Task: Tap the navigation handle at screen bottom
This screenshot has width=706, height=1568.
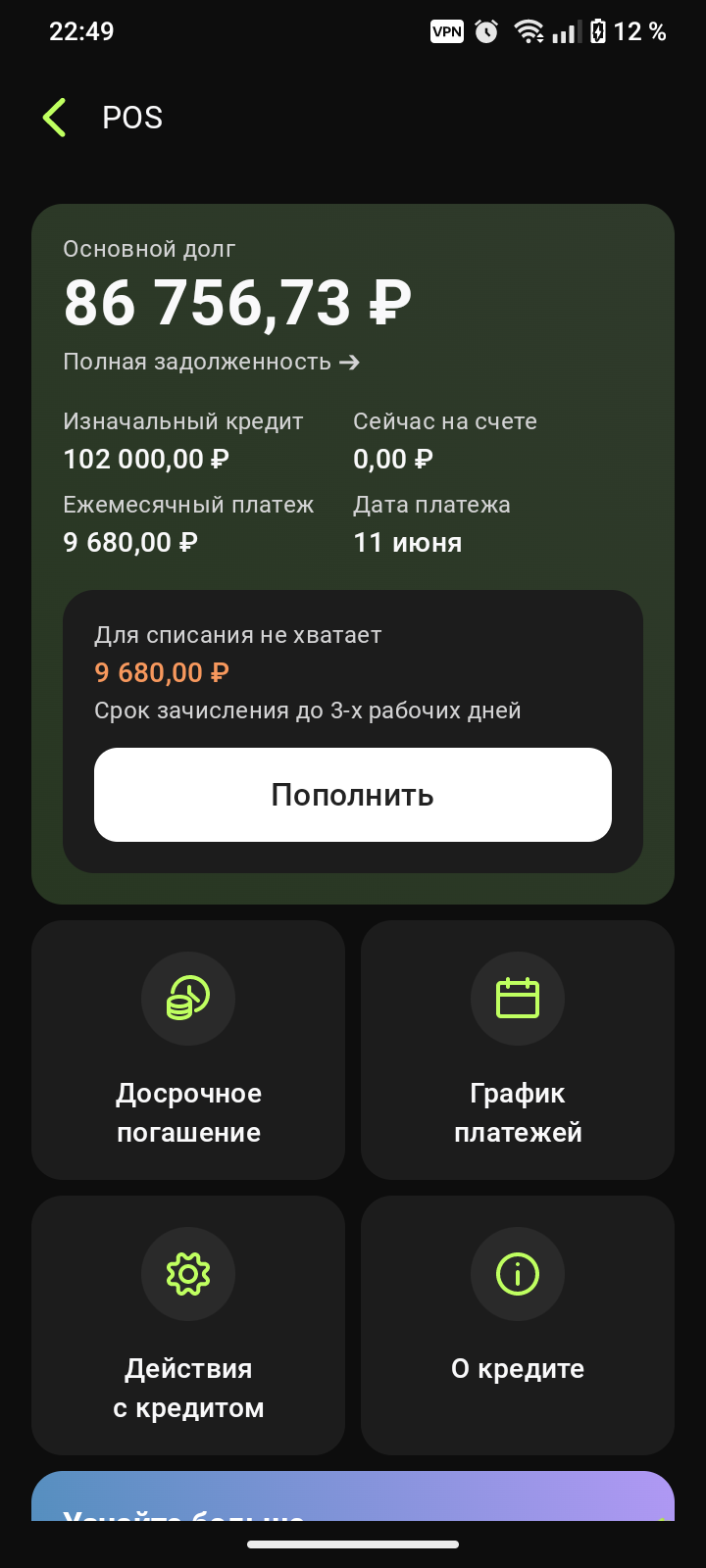Action: coord(353,1546)
